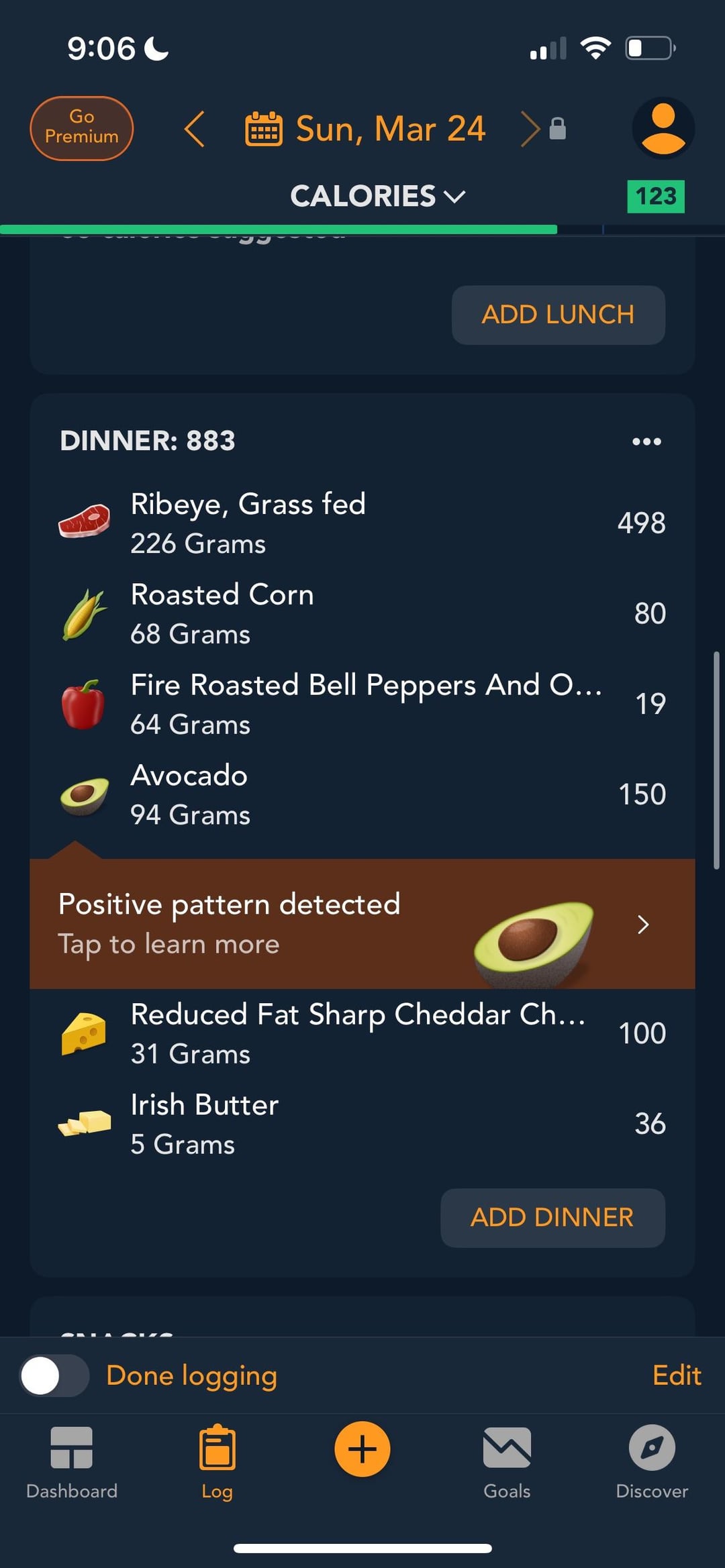Open the Roasted Corn entry
Screen dimensions: 725x1568
(362, 613)
